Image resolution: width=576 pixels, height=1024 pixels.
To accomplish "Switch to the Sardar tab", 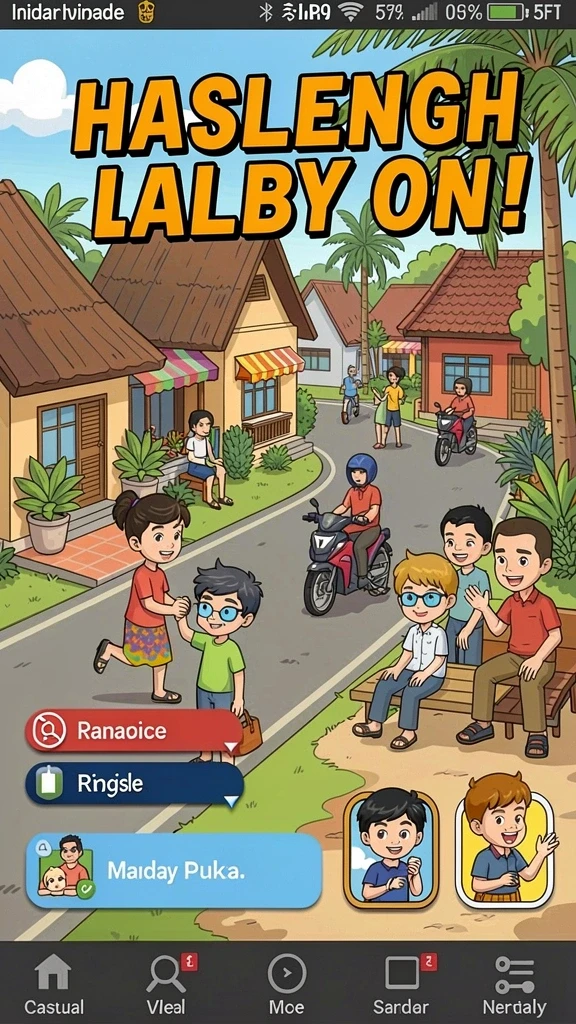I will coord(404,984).
